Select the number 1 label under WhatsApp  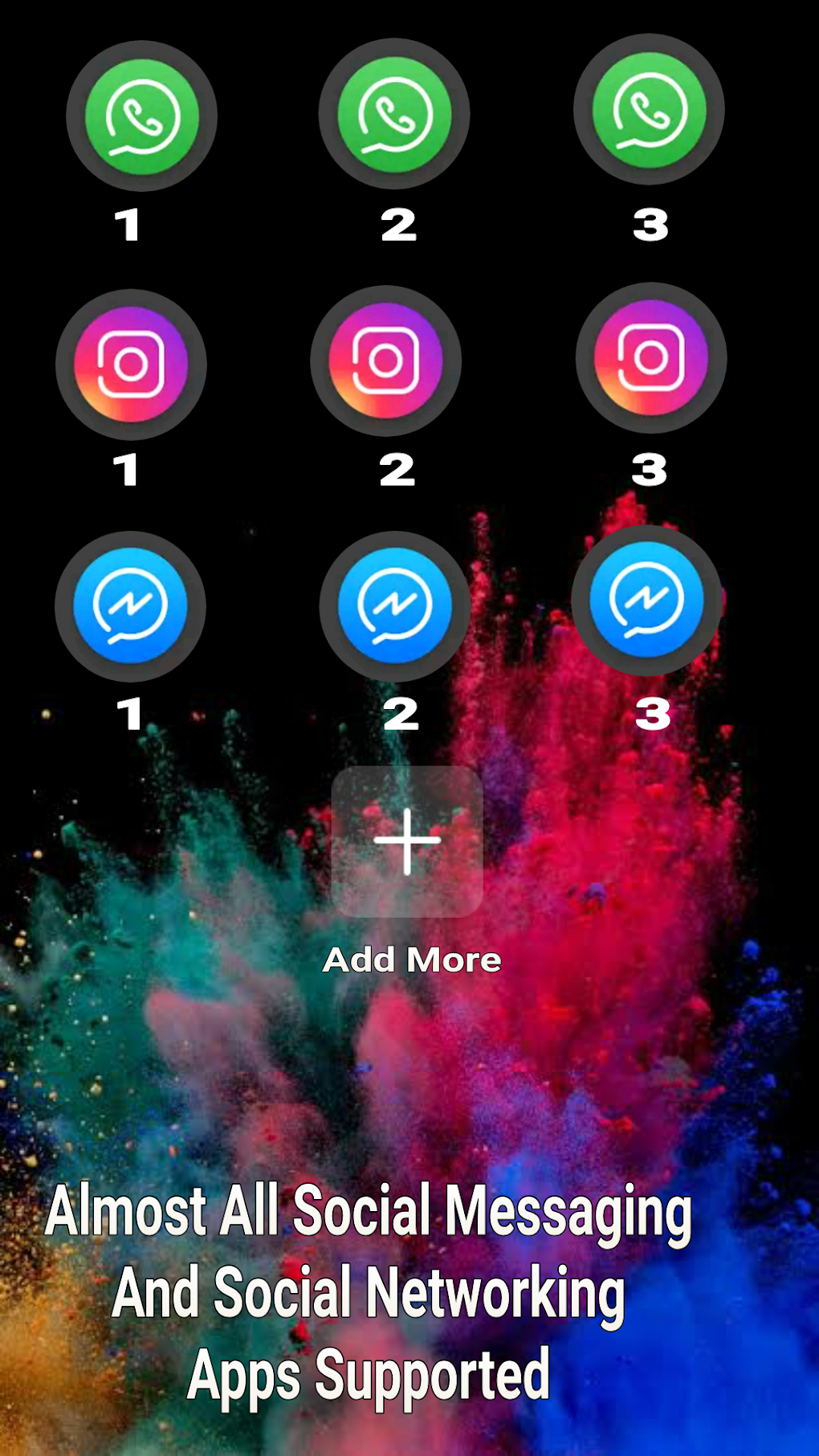click(128, 225)
